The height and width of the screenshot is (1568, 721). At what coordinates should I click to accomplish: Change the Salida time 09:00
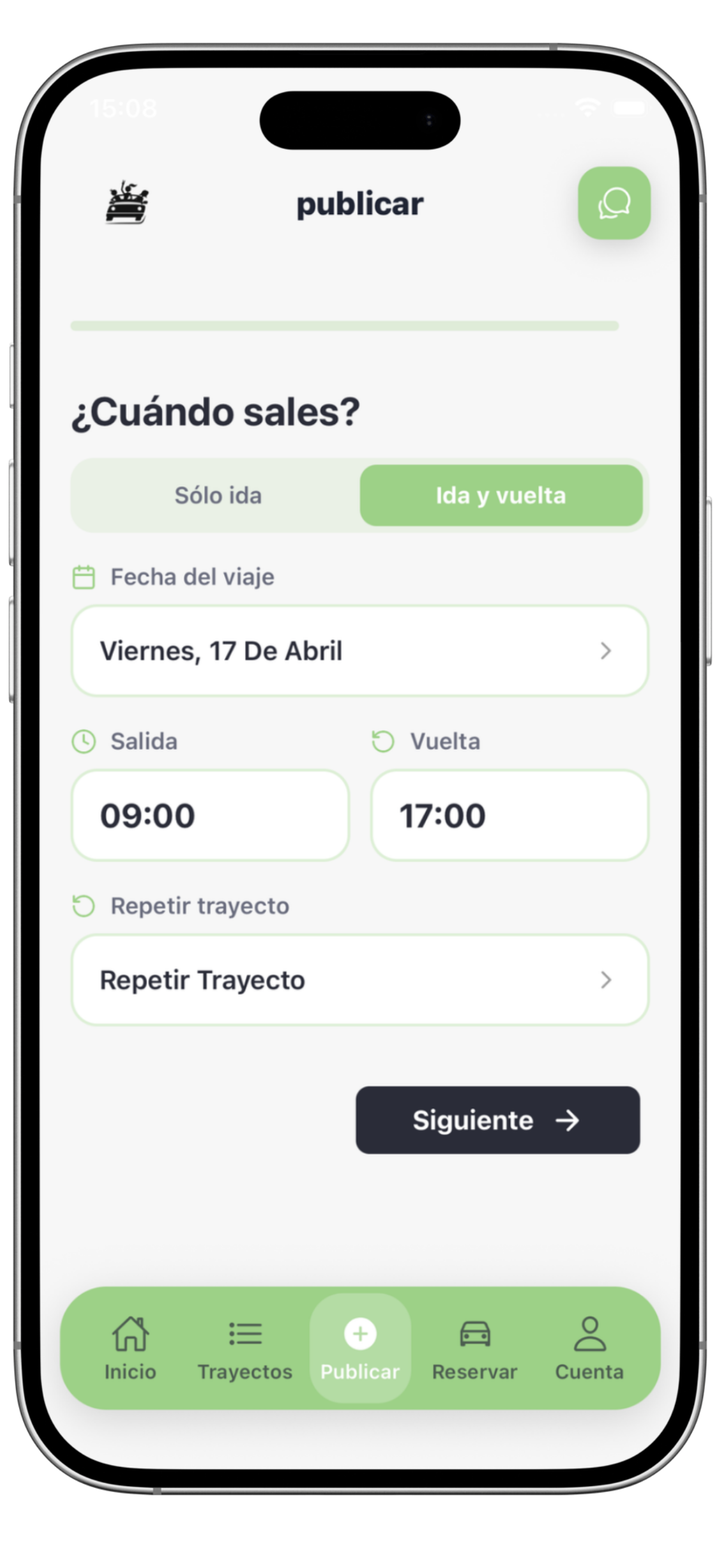[210, 815]
